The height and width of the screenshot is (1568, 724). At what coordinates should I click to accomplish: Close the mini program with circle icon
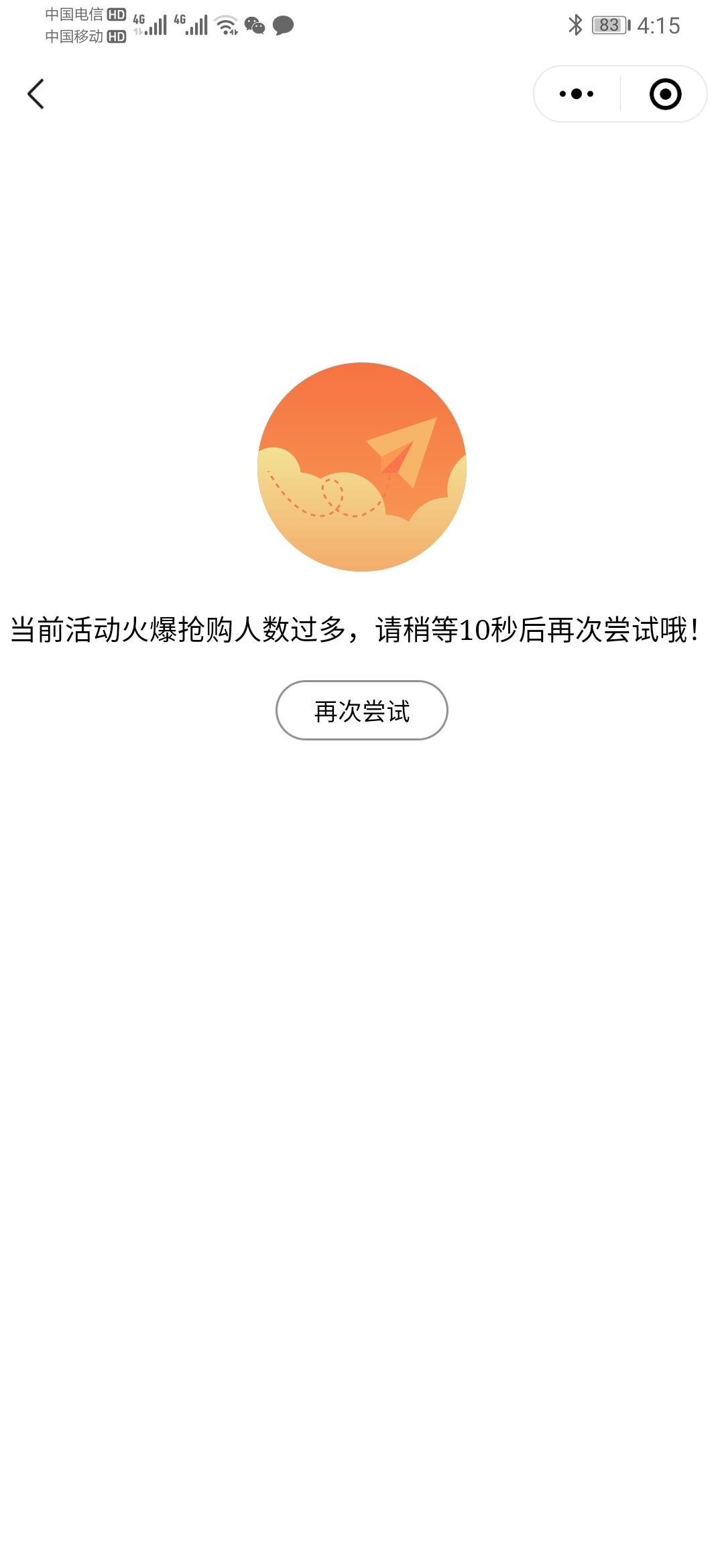(665, 94)
